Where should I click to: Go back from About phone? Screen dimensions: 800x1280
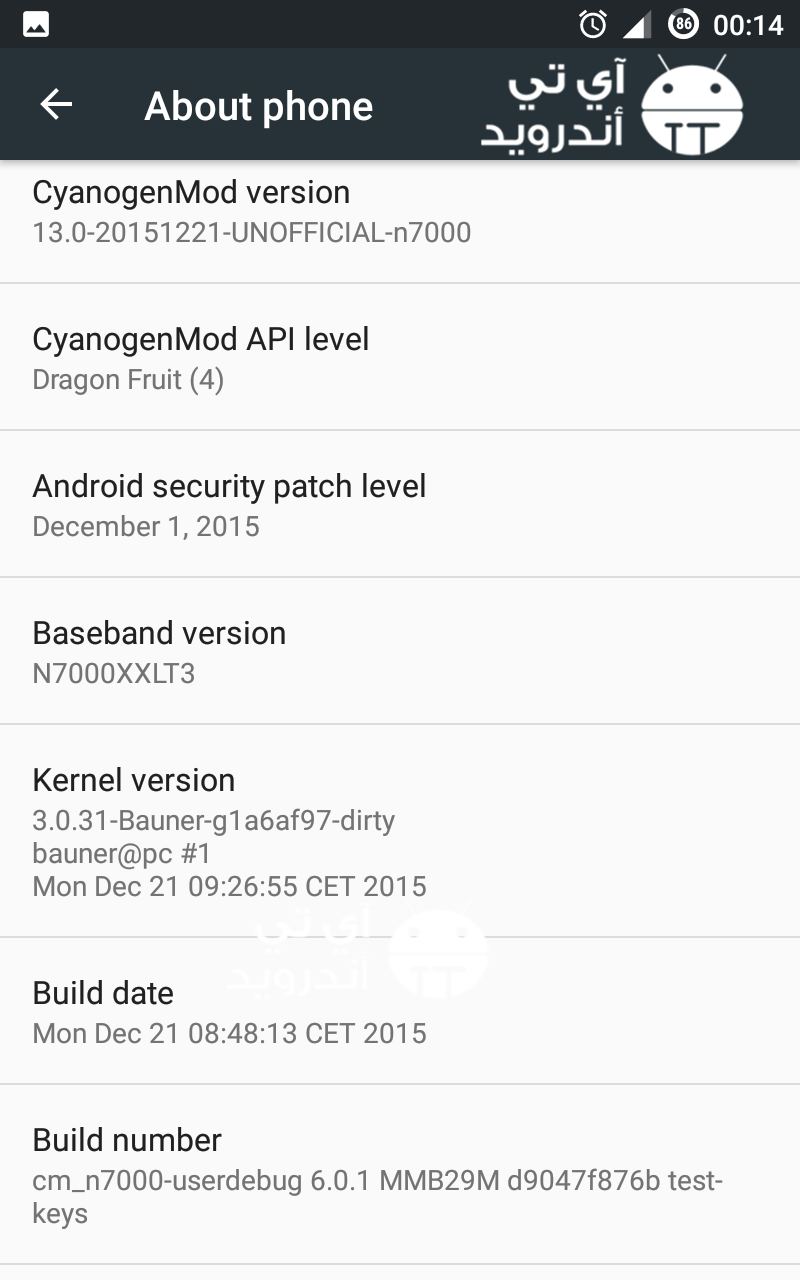point(56,104)
